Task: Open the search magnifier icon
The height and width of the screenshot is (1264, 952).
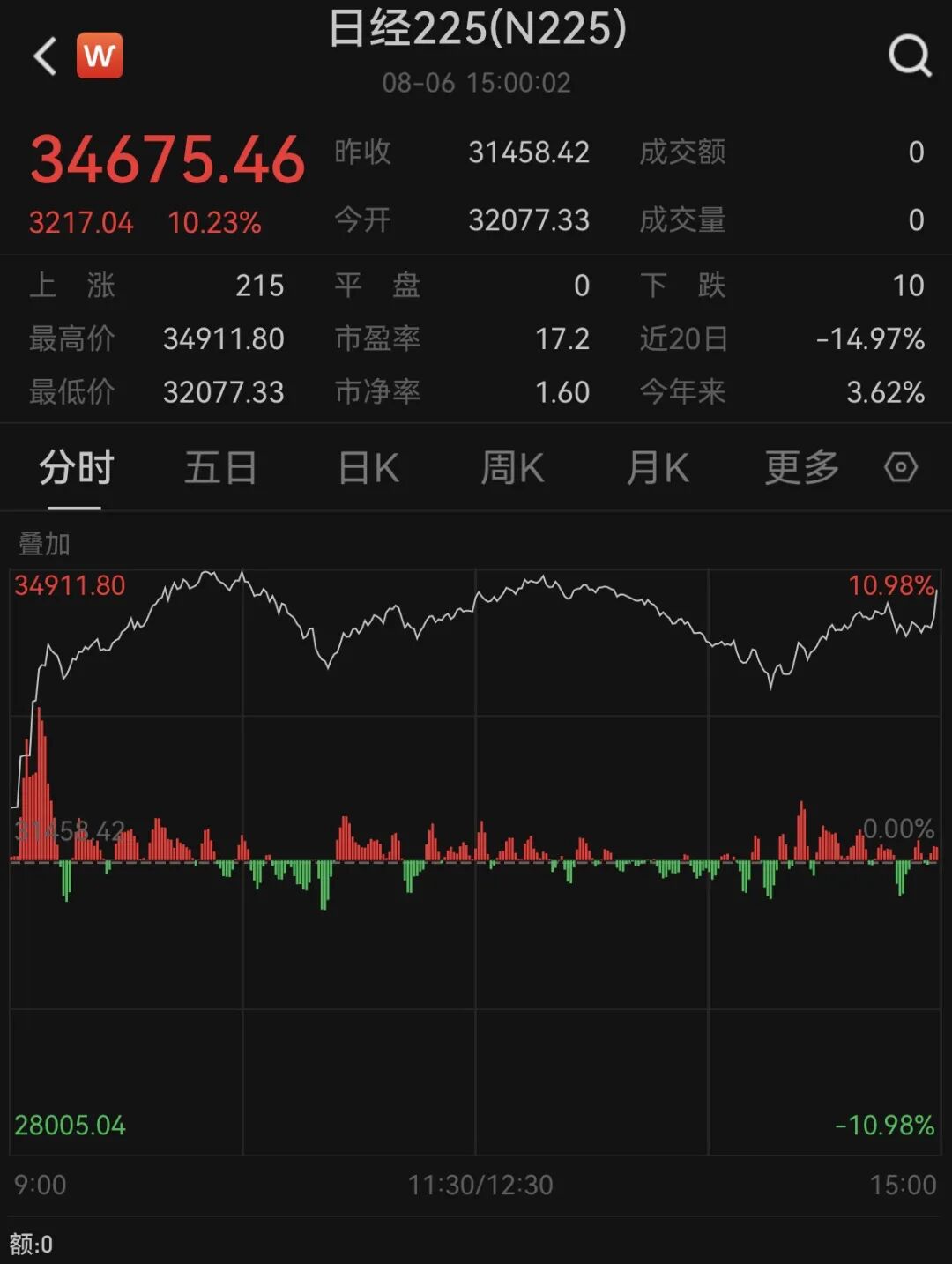Action: point(910,56)
